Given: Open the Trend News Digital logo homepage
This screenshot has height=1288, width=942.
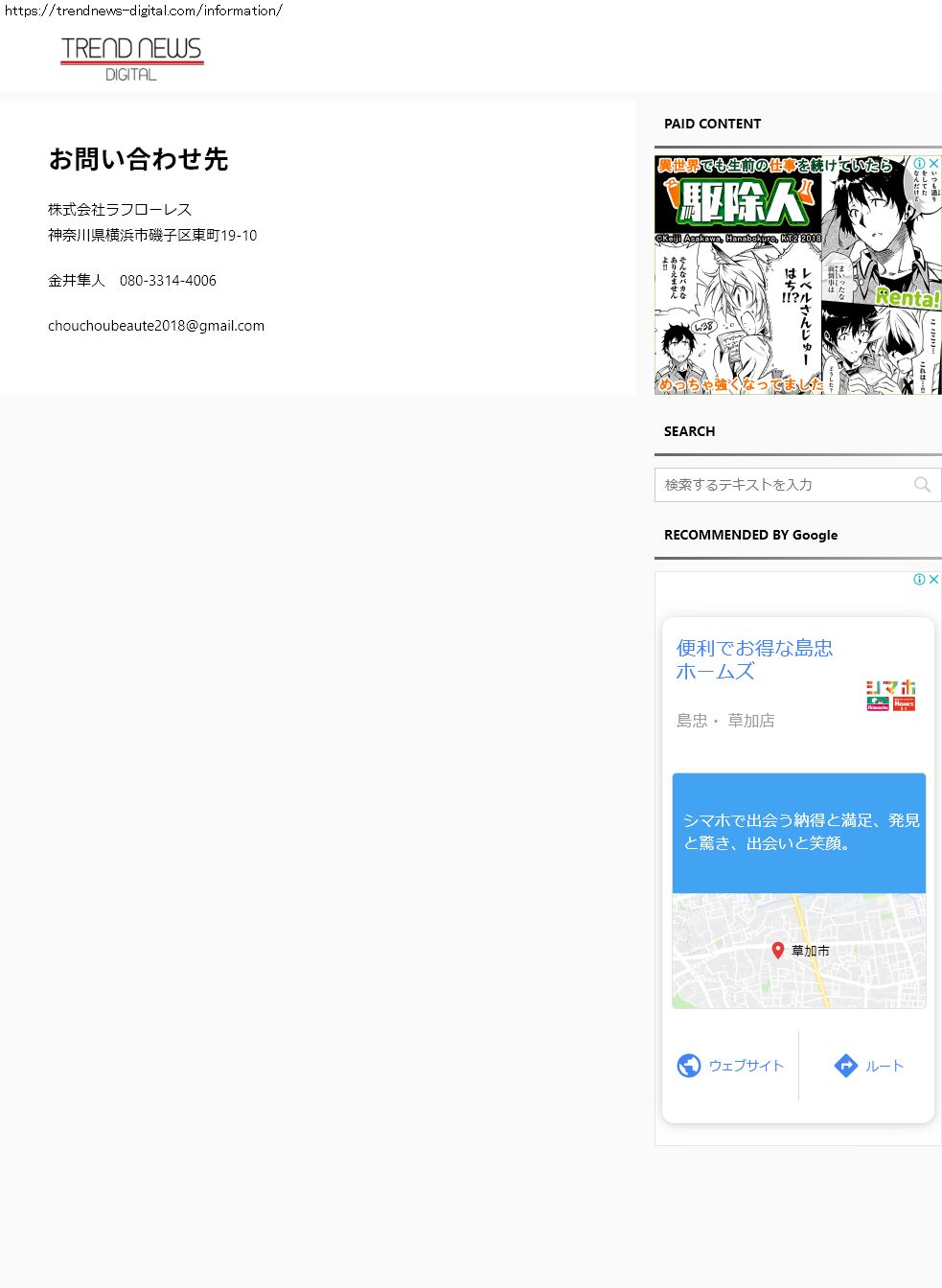Looking at the screenshot, I should [131, 59].
